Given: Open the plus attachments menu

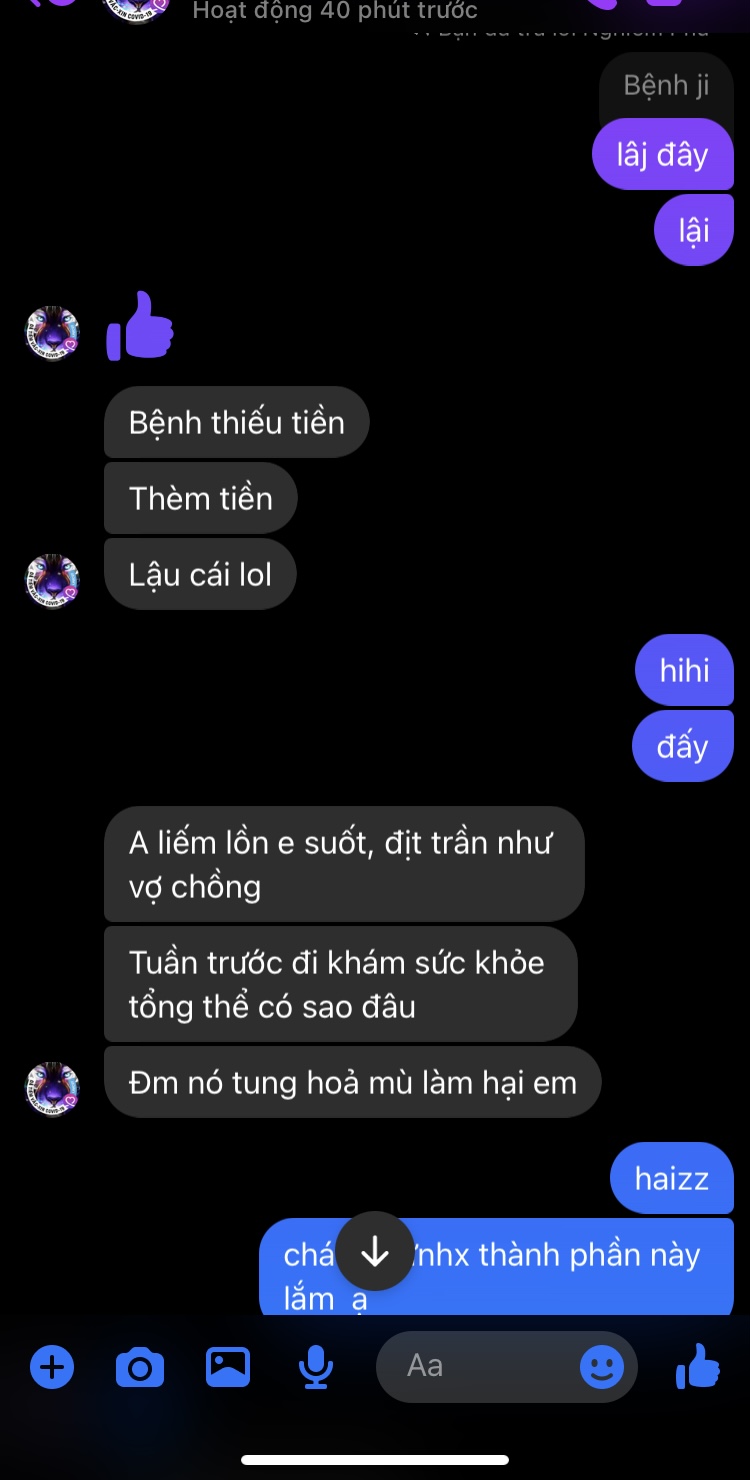Looking at the screenshot, I should point(52,1366).
